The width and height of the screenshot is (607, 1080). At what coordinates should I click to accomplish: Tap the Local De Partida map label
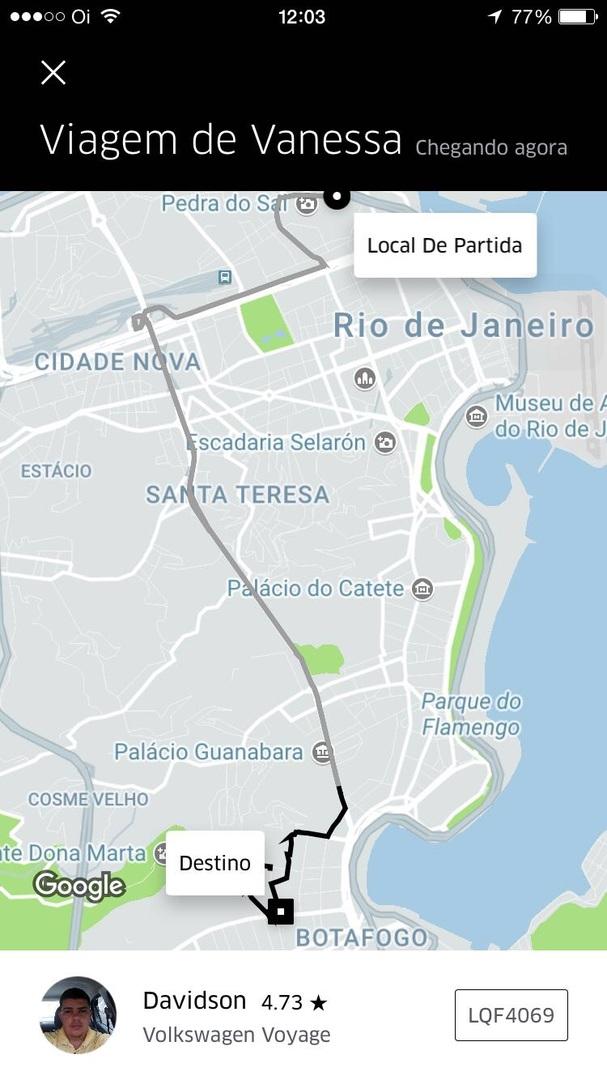(444, 245)
